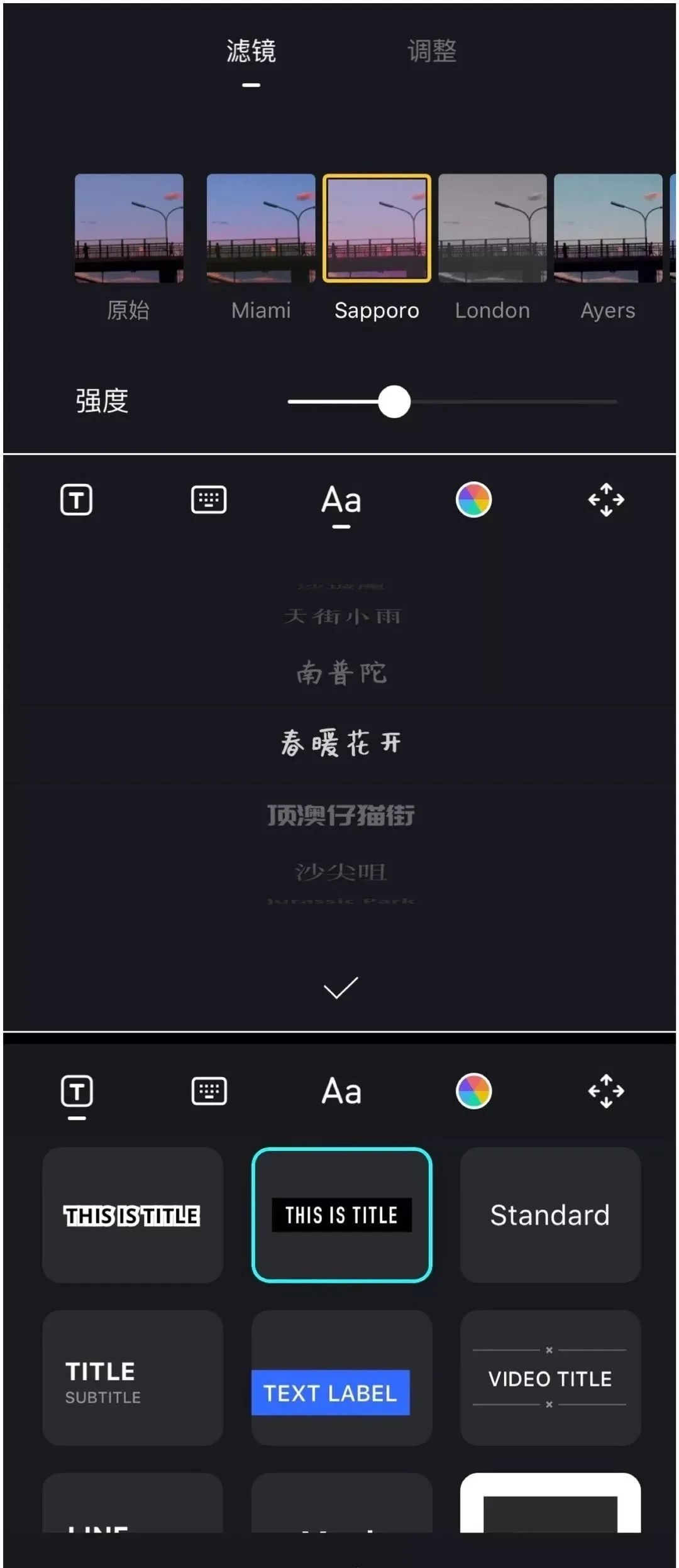Apply the Miami filter

click(260, 228)
